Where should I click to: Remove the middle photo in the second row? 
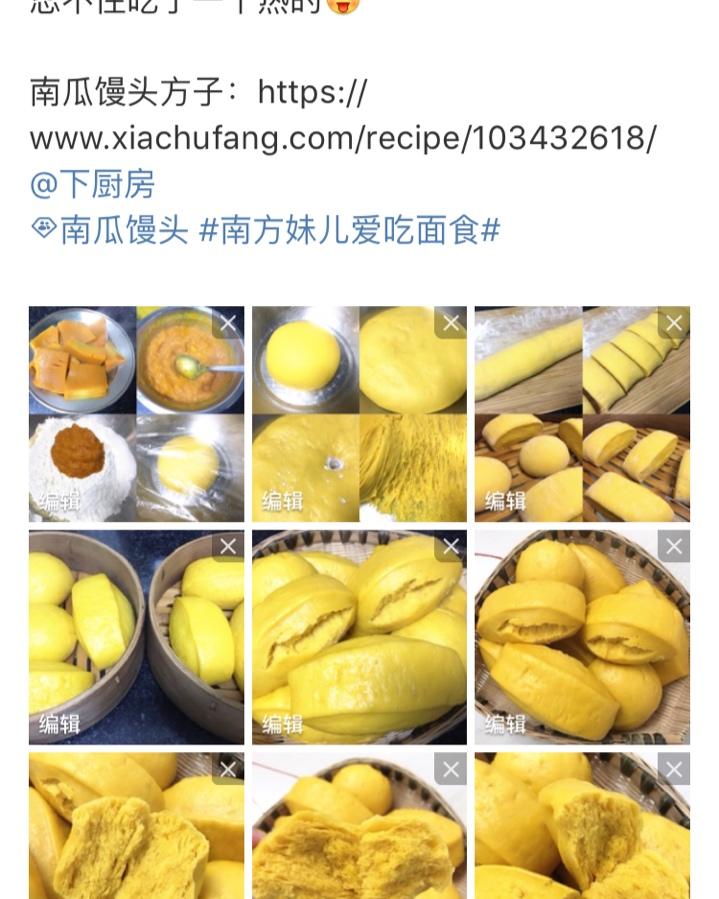tap(451, 546)
